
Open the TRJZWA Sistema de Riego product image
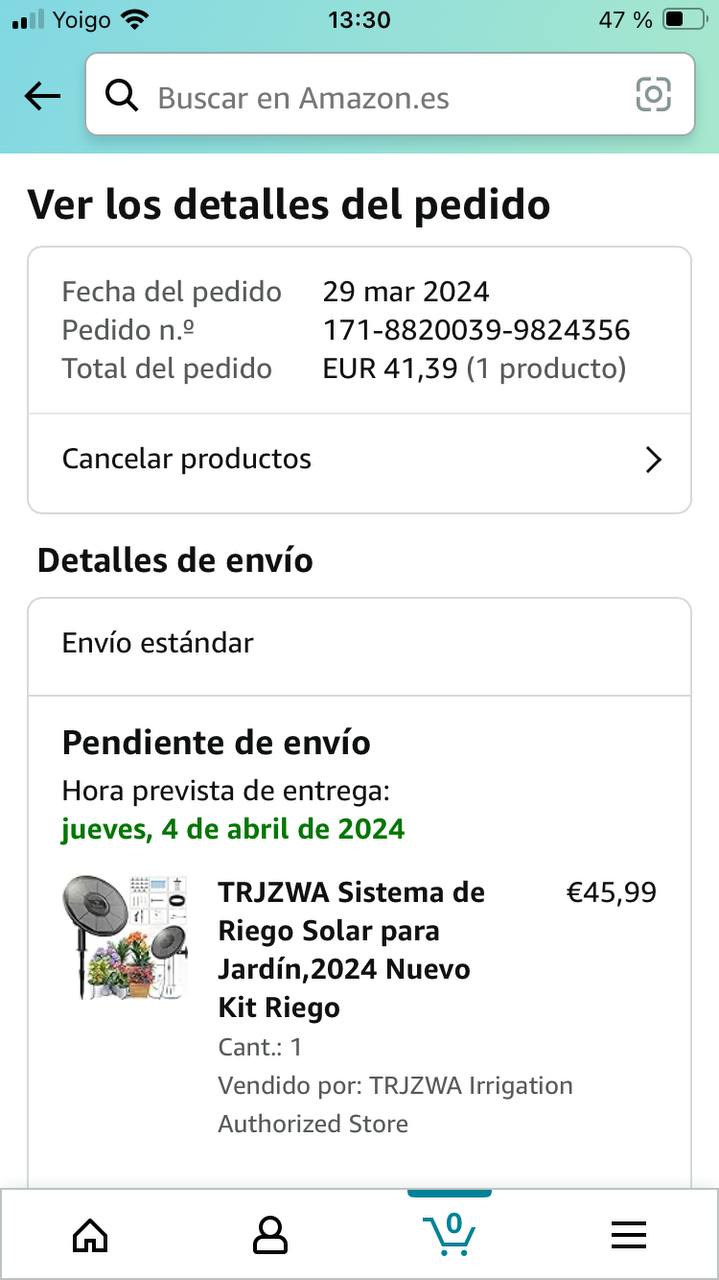(x=124, y=937)
